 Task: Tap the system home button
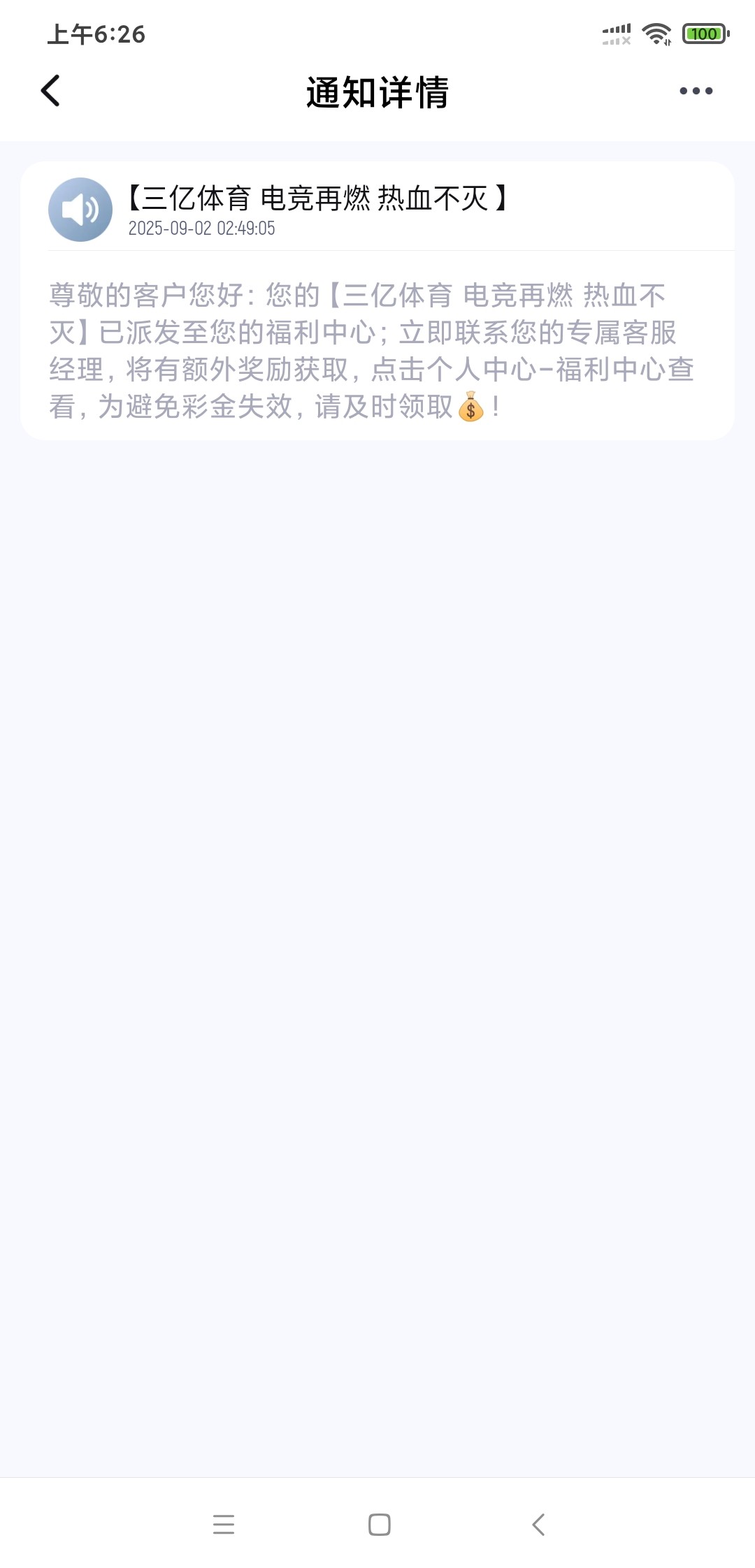tap(379, 1524)
